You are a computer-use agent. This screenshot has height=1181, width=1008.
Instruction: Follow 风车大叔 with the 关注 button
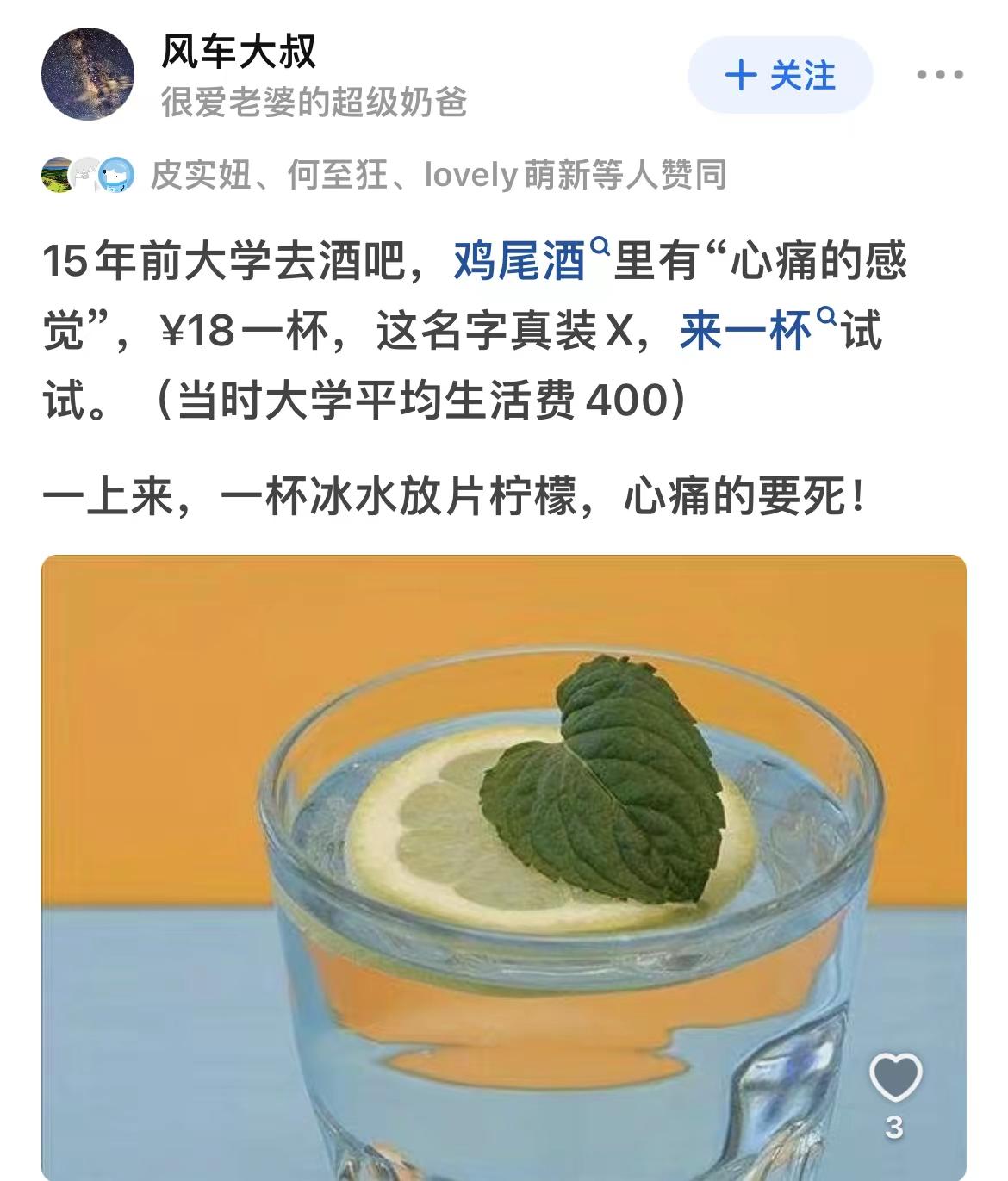click(780, 76)
